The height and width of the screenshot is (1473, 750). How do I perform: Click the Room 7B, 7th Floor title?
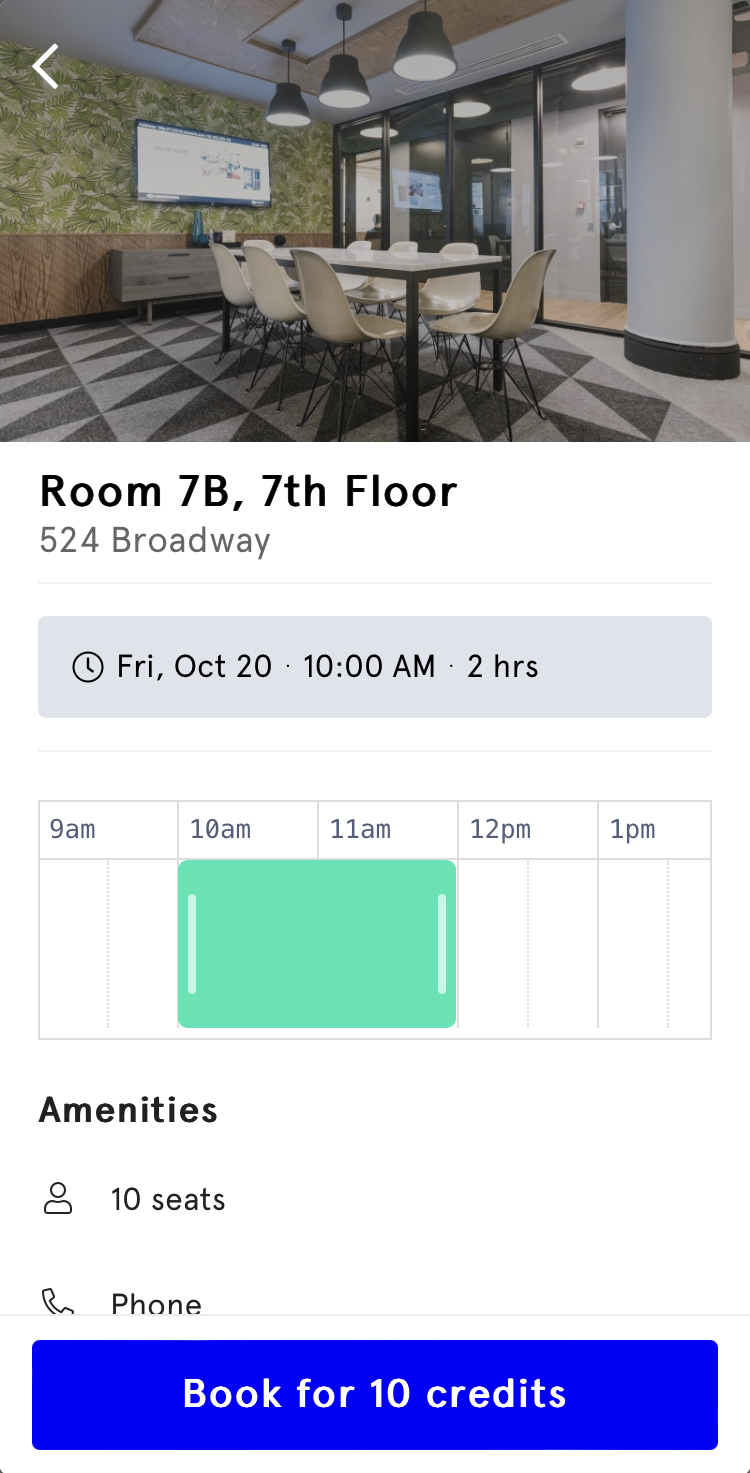[248, 491]
